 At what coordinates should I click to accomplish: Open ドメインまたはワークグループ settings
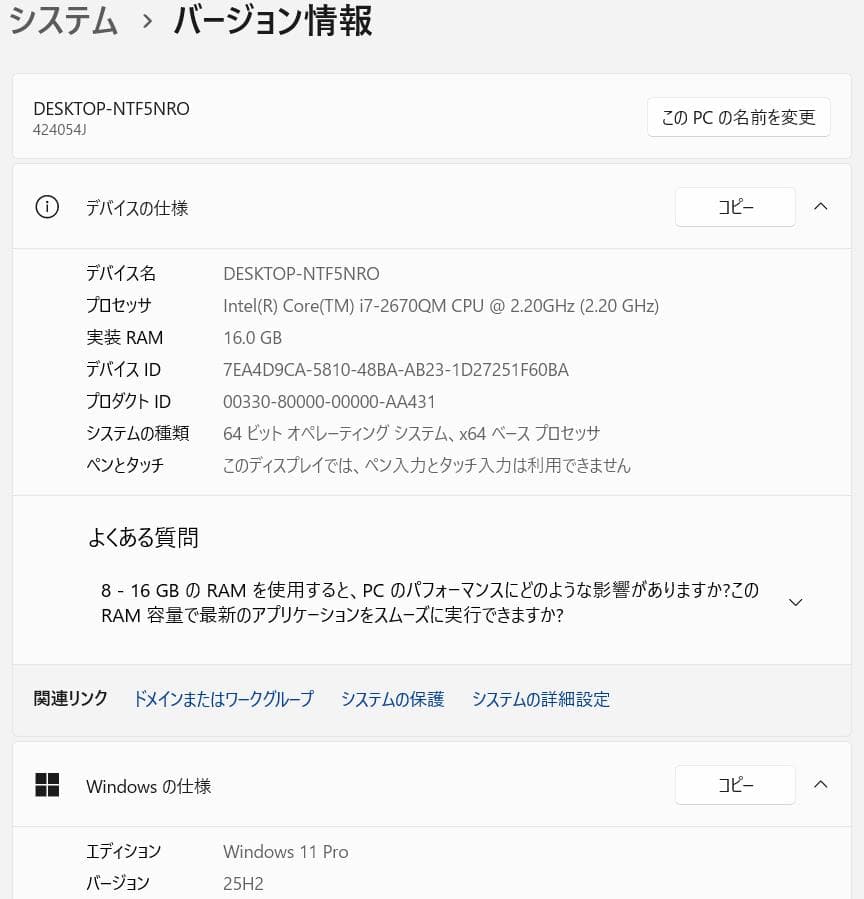222,699
